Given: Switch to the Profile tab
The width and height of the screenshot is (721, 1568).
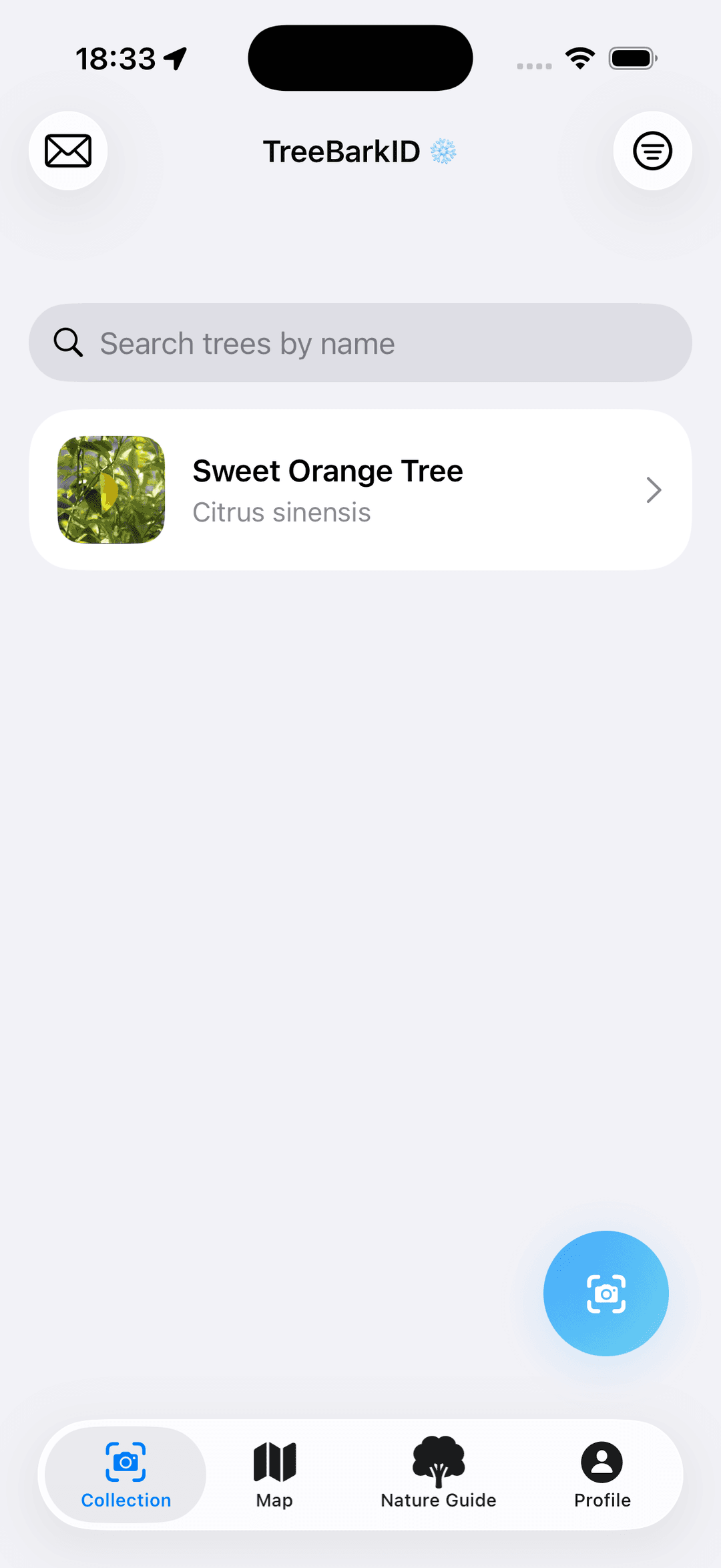Looking at the screenshot, I should (x=602, y=1476).
